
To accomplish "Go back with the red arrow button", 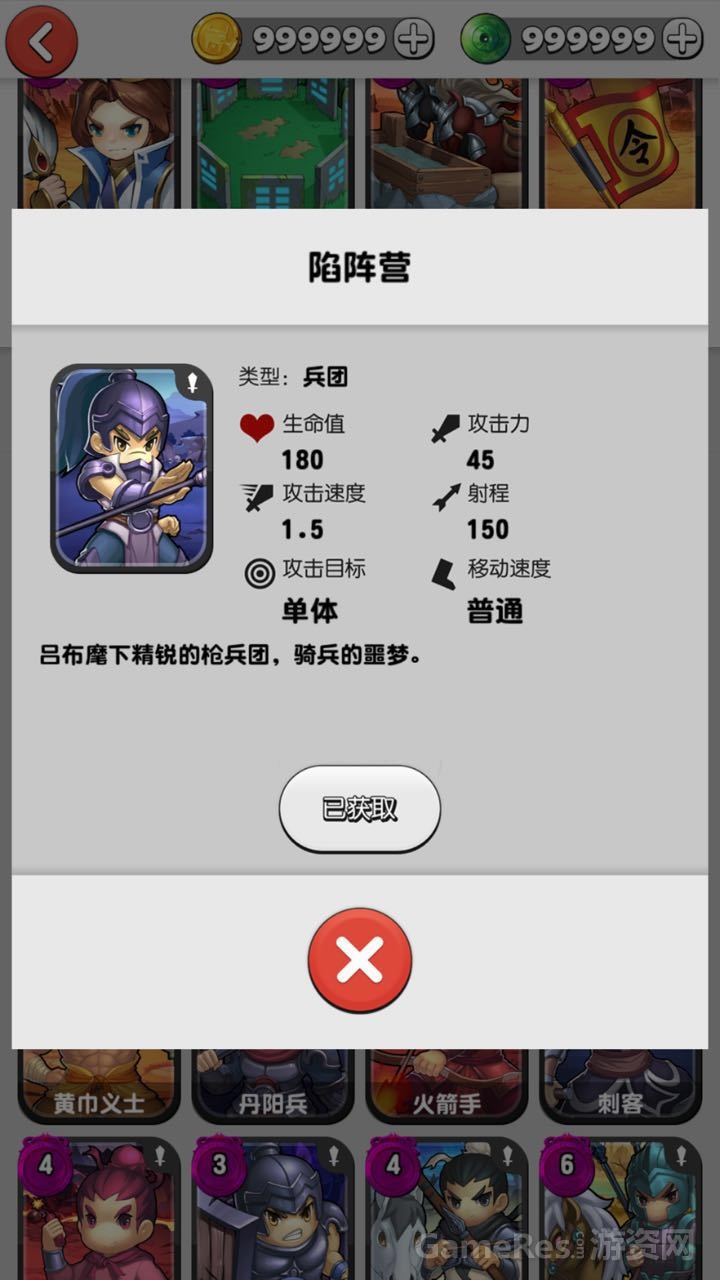I will (41, 42).
